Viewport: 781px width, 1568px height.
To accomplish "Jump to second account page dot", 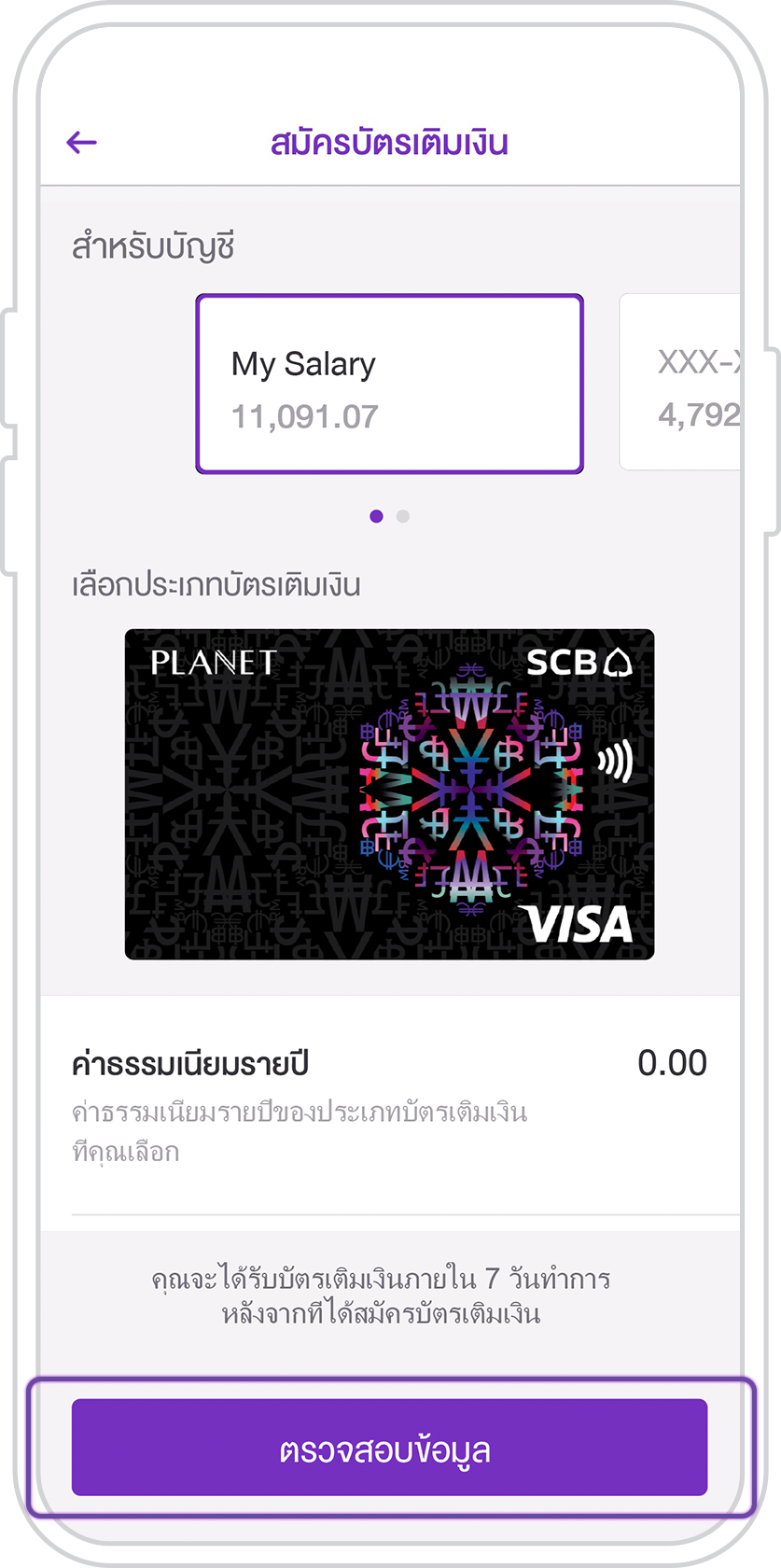I will [x=403, y=516].
